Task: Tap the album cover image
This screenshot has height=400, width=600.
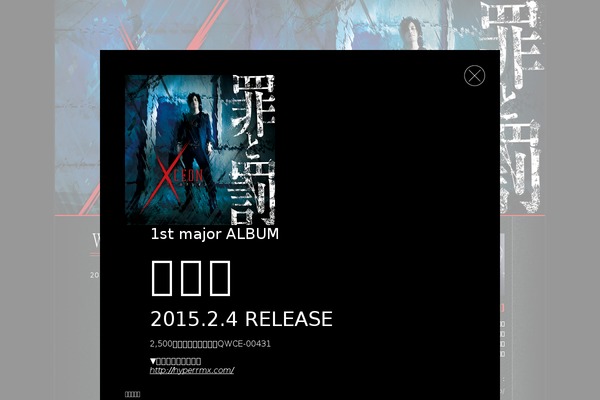Action: click(x=200, y=148)
